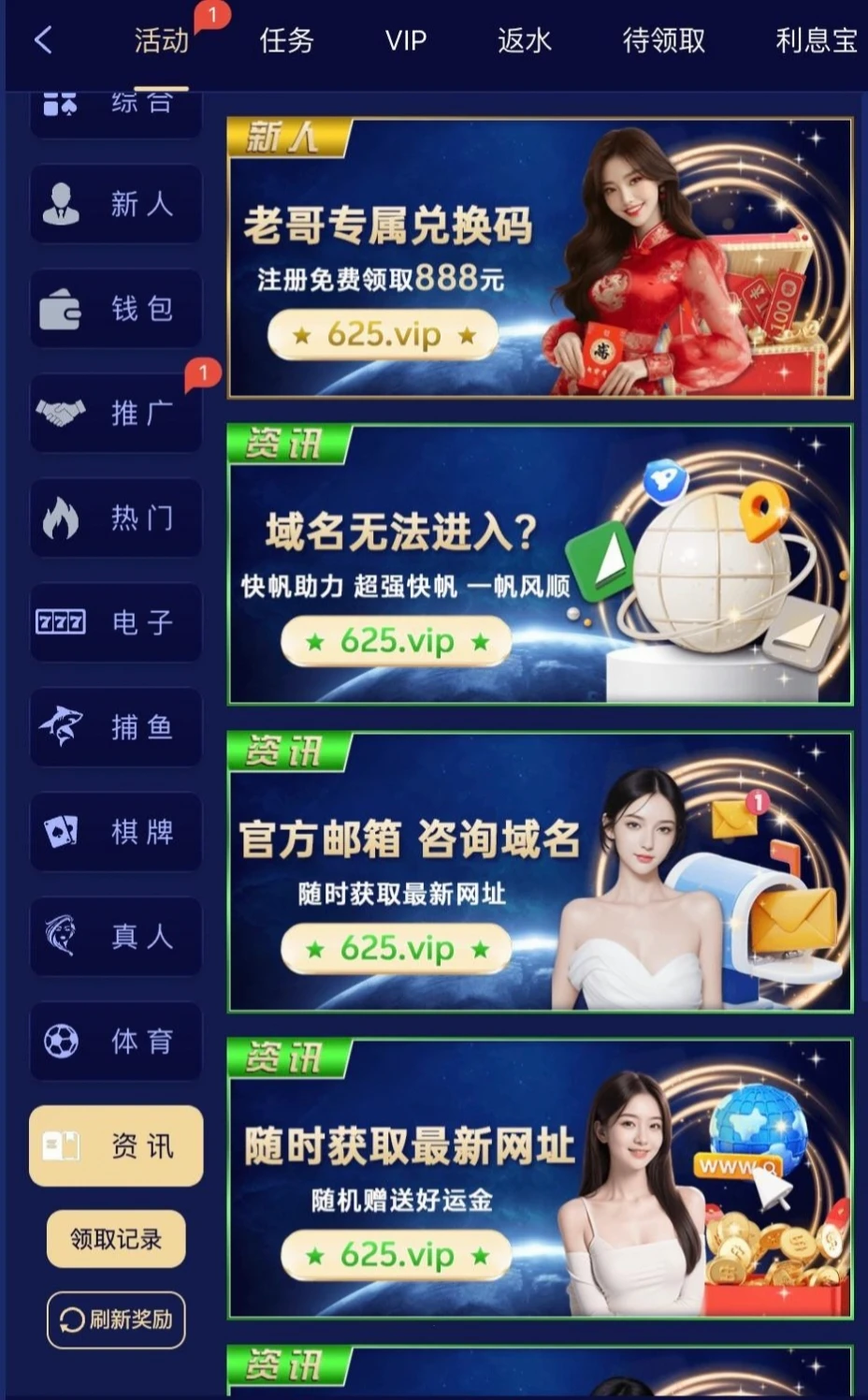Select the 捕鱼 category

point(116,727)
